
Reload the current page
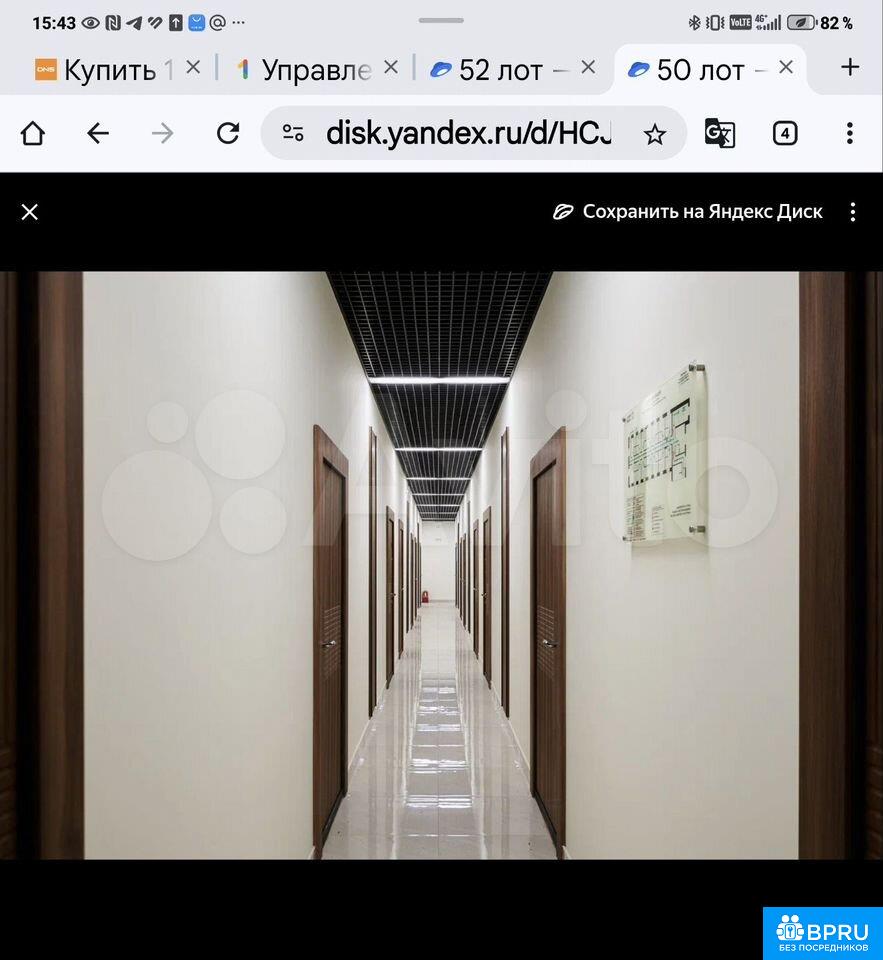(x=228, y=133)
